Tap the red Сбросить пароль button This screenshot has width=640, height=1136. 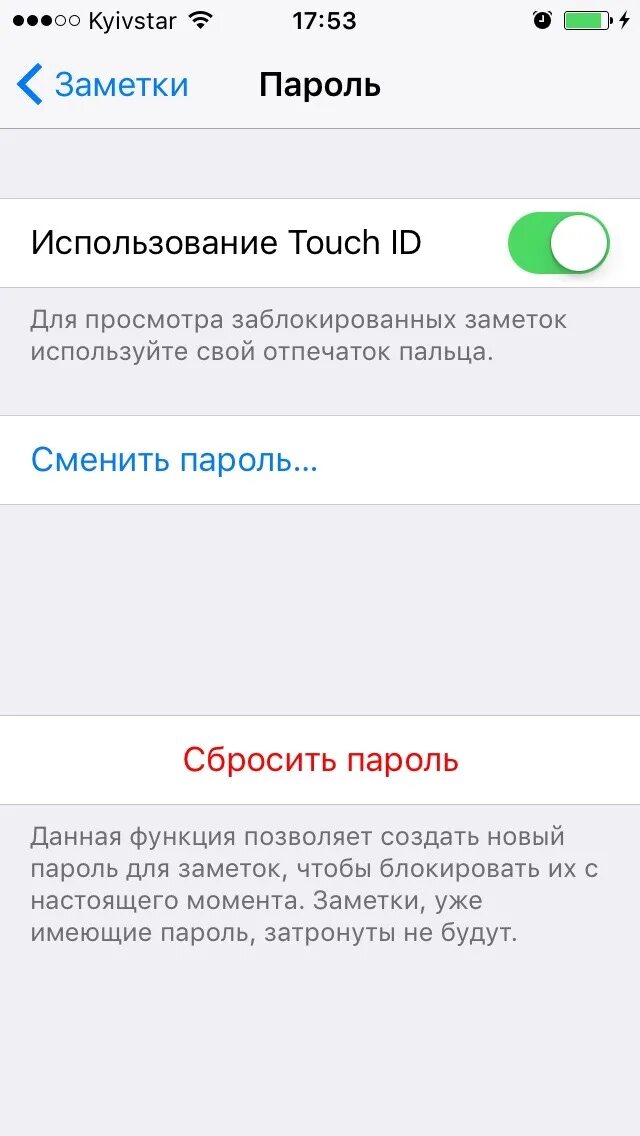pos(320,760)
